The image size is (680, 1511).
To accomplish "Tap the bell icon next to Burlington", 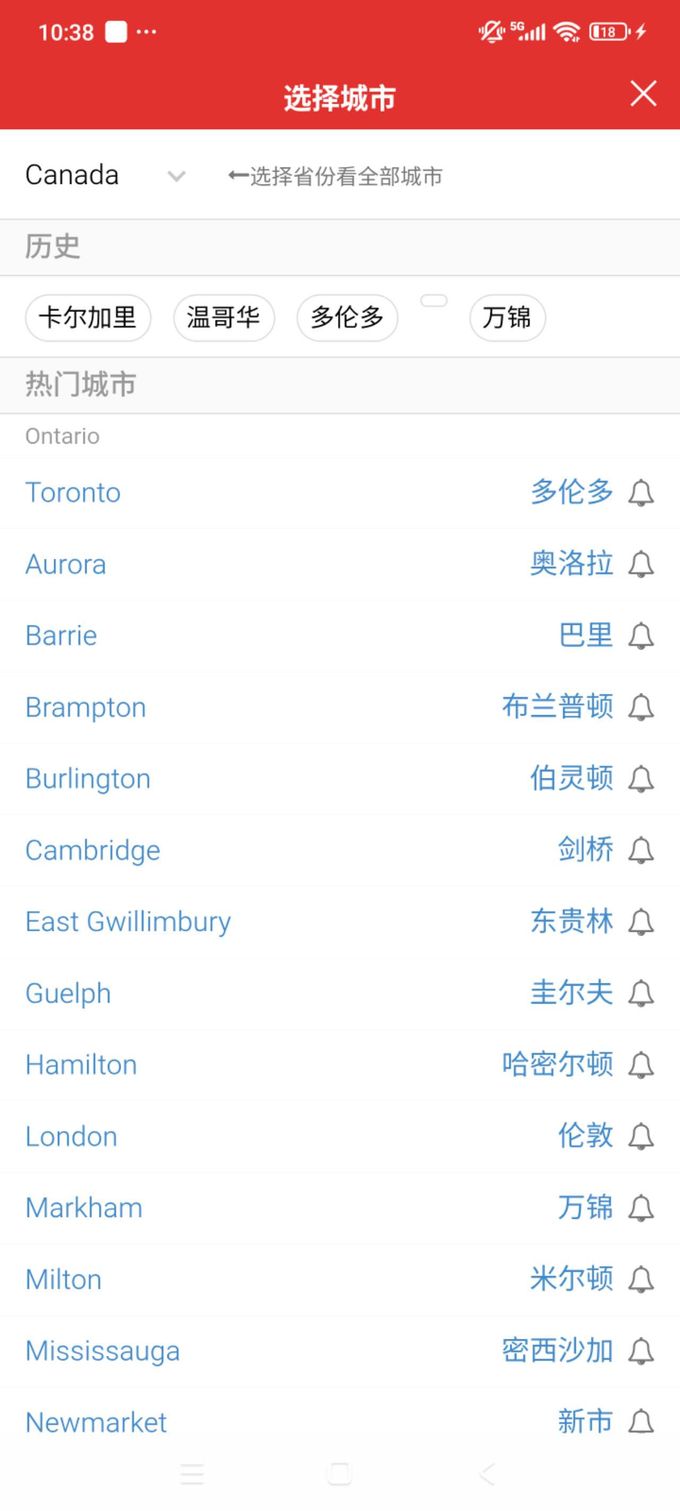I will pyautogui.click(x=641, y=779).
